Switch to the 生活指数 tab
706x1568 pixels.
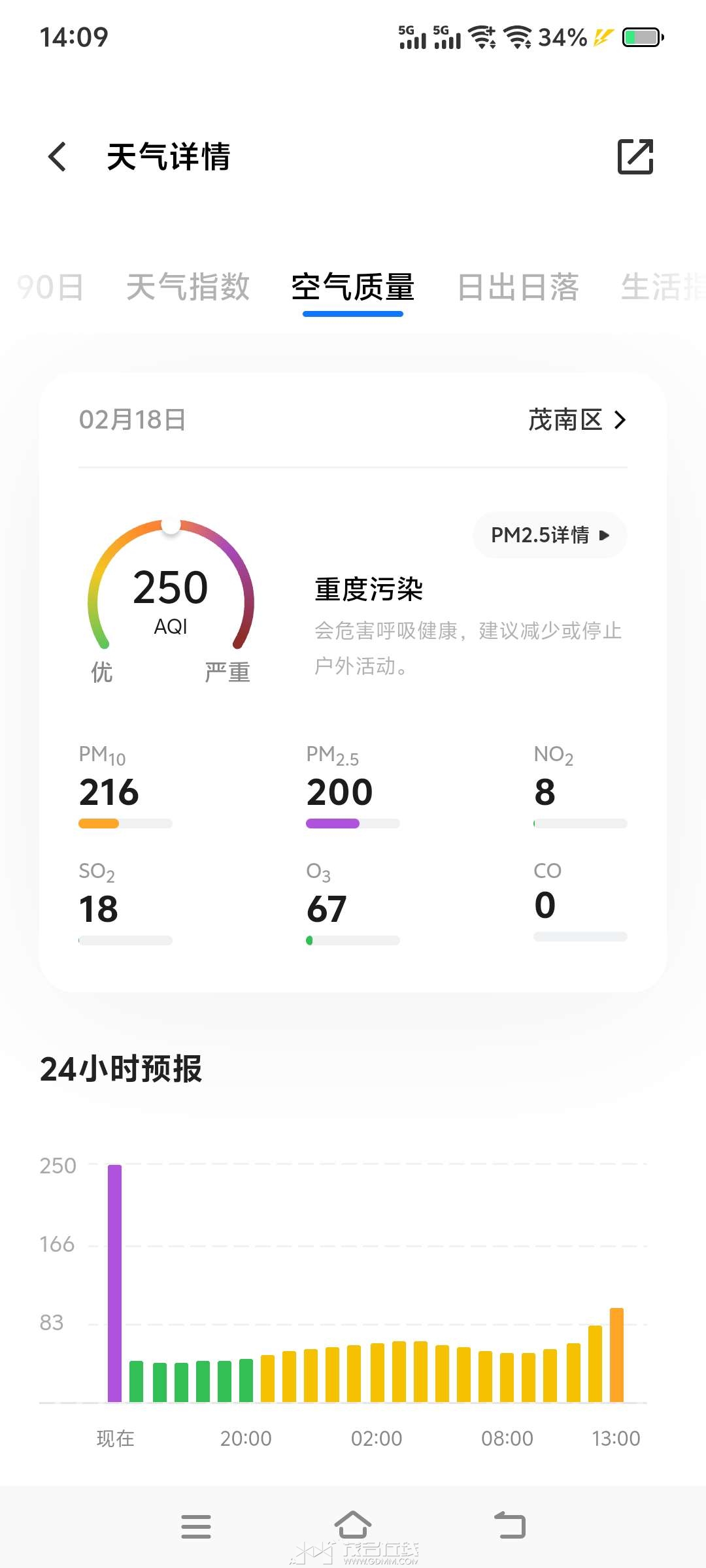(x=662, y=287)
